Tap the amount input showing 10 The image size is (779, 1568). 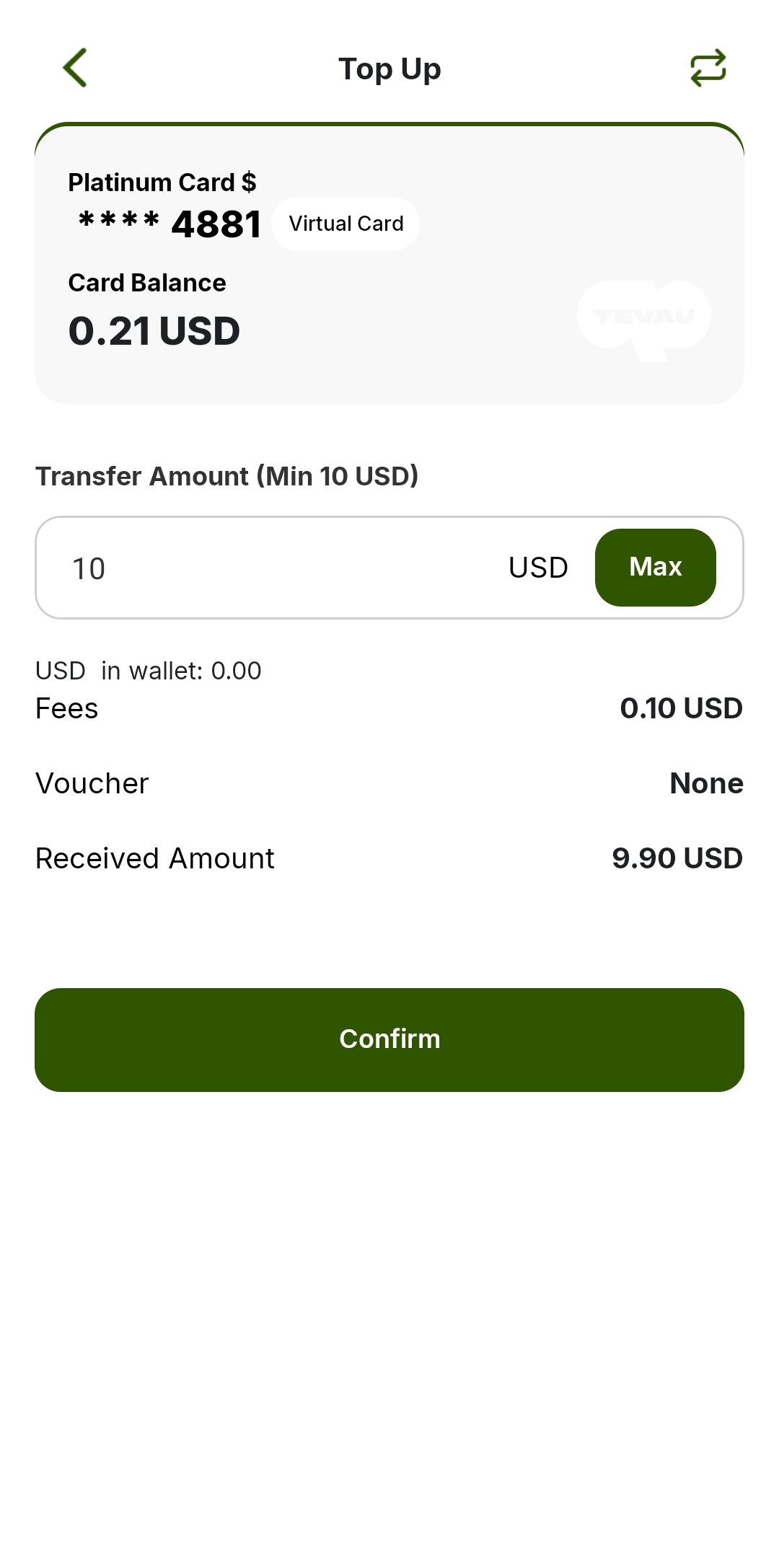(x=216, y=568)
